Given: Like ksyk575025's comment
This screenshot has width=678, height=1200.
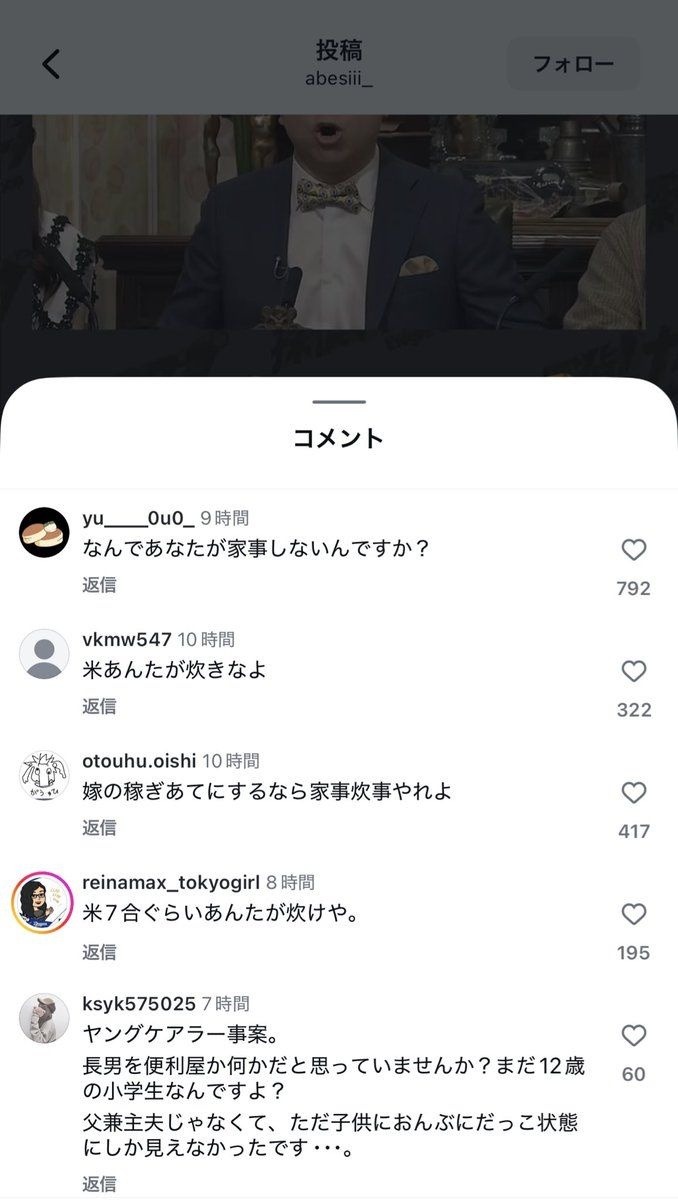Looking at the screenshot, I should click(634, 1035).
